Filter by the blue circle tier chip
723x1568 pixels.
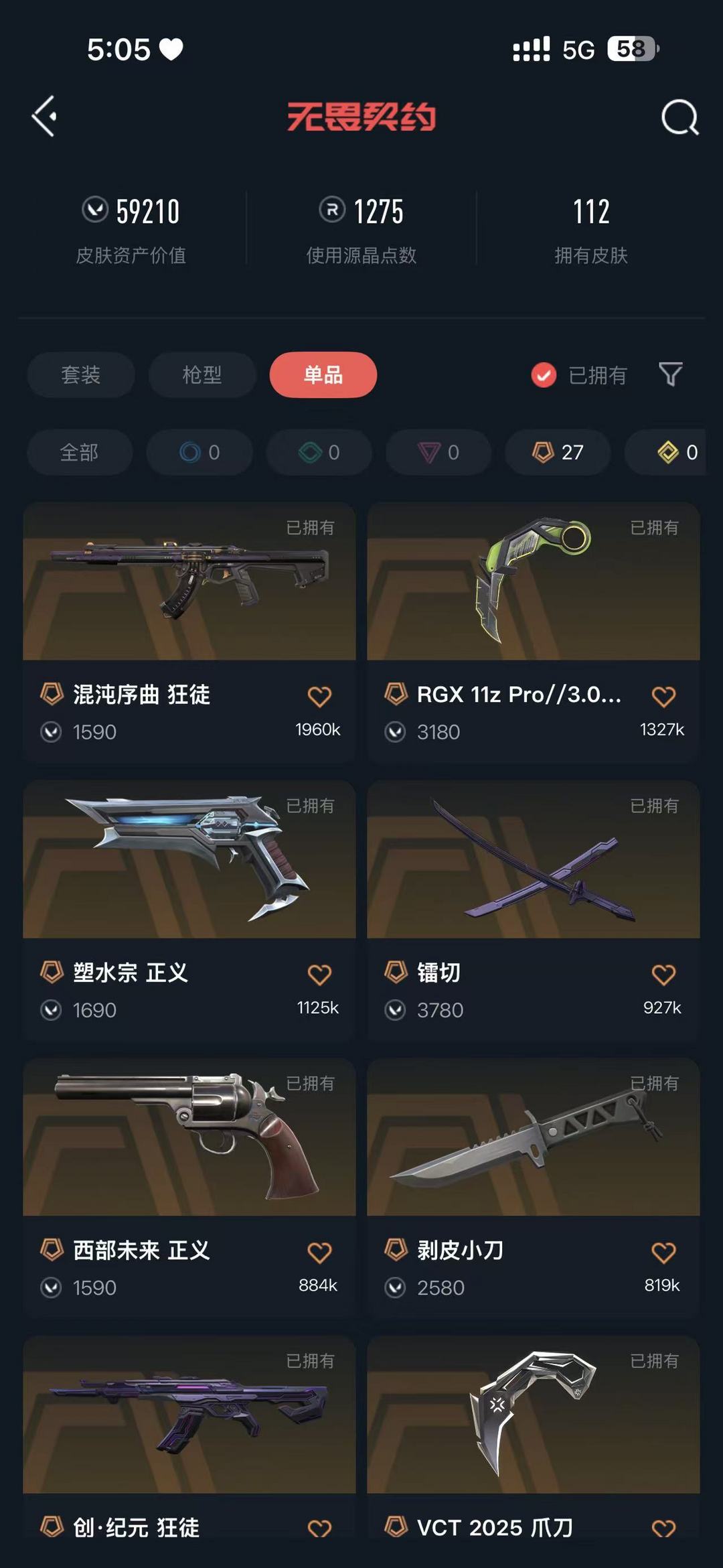(x=199, y=452)
